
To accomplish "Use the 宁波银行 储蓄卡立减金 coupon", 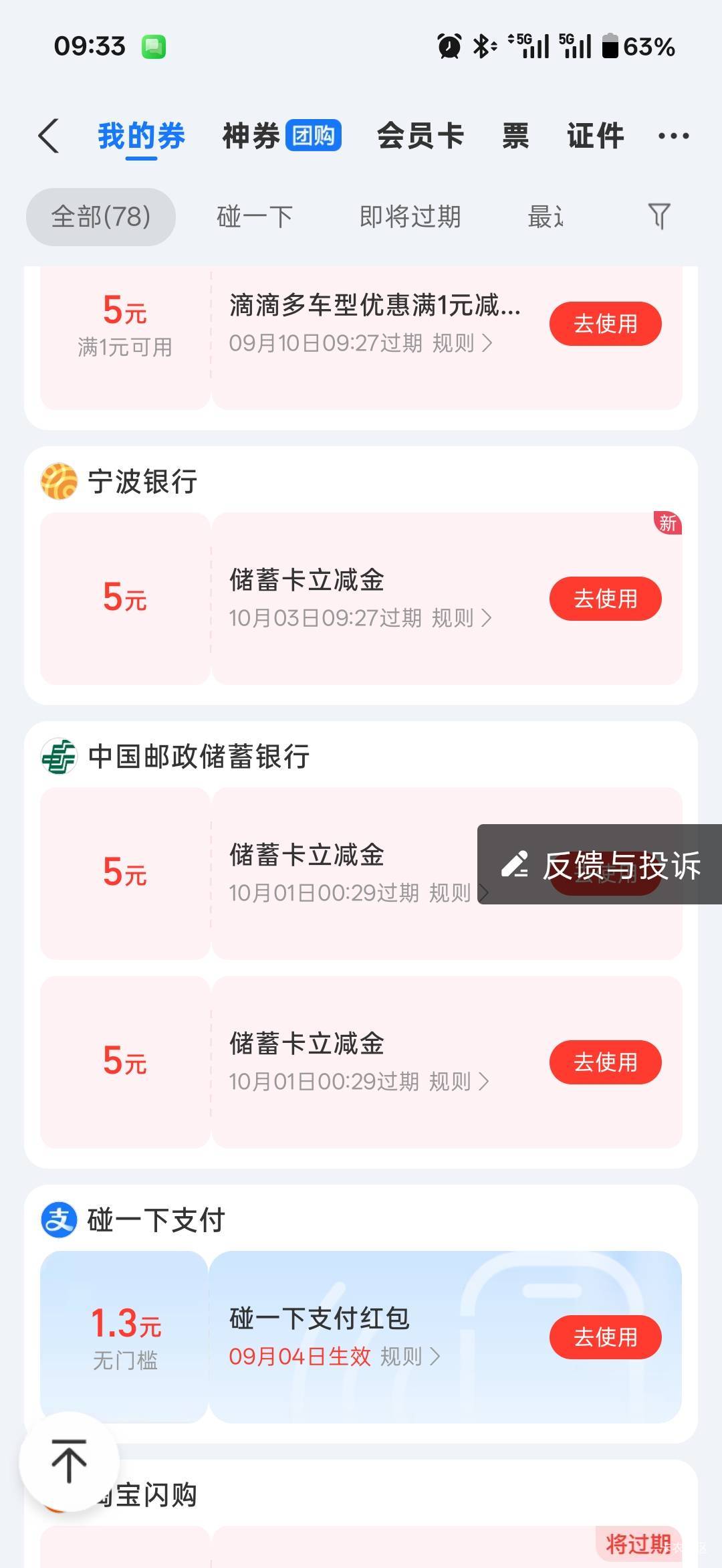I will 606,599.
